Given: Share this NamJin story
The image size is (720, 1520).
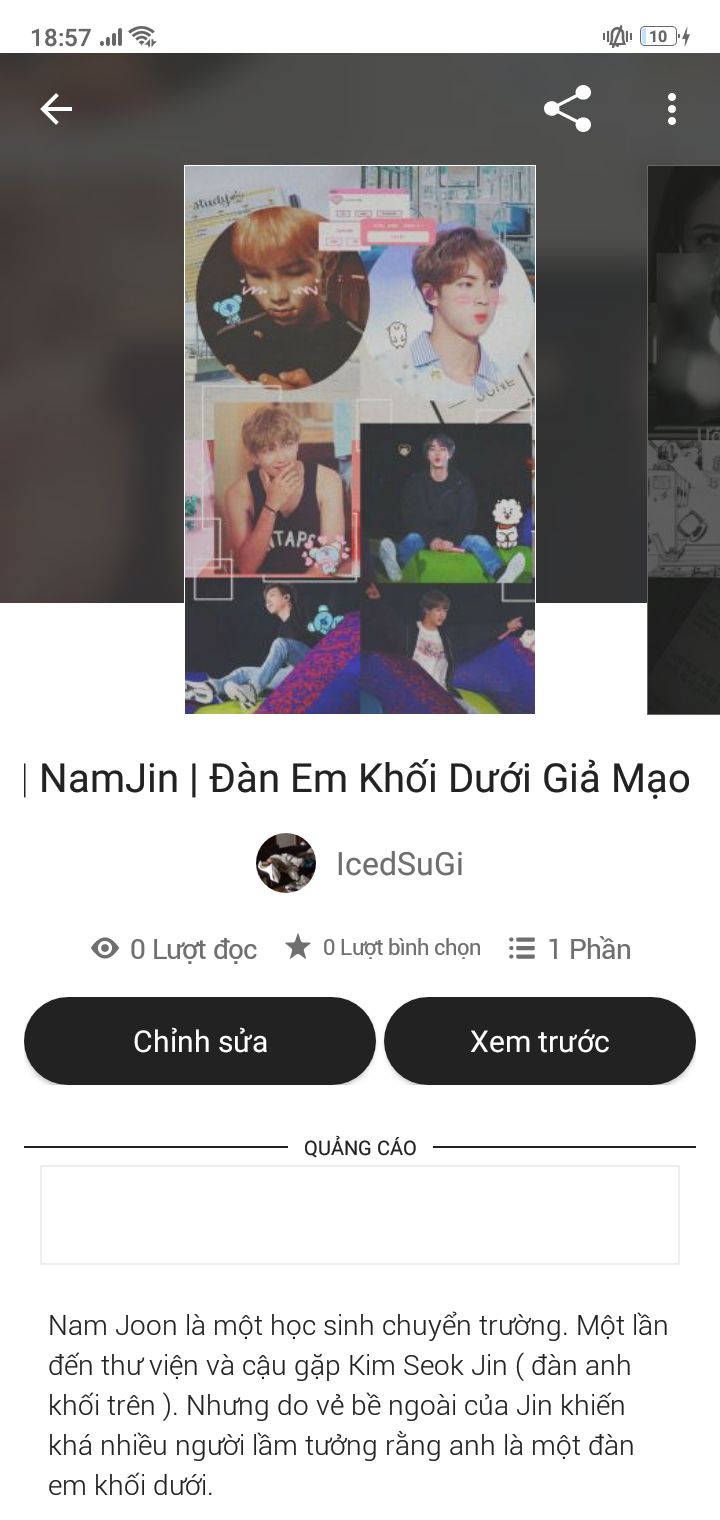Looking at the screenshot, I should point(567,109).
